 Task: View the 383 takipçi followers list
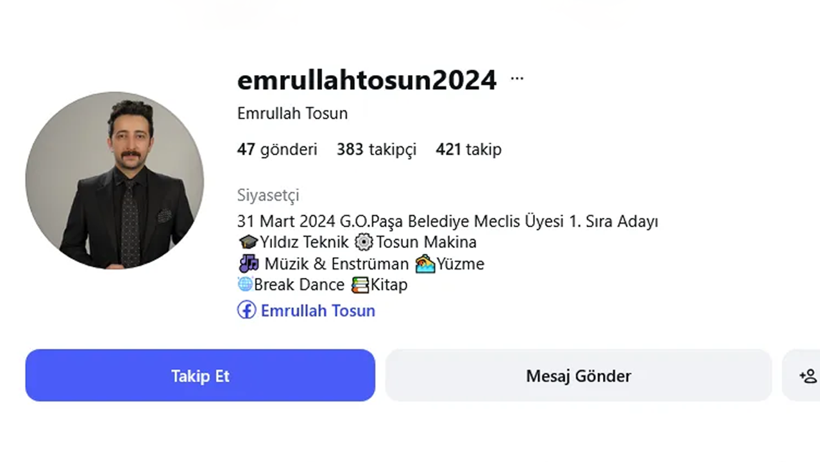click(376, 150)
